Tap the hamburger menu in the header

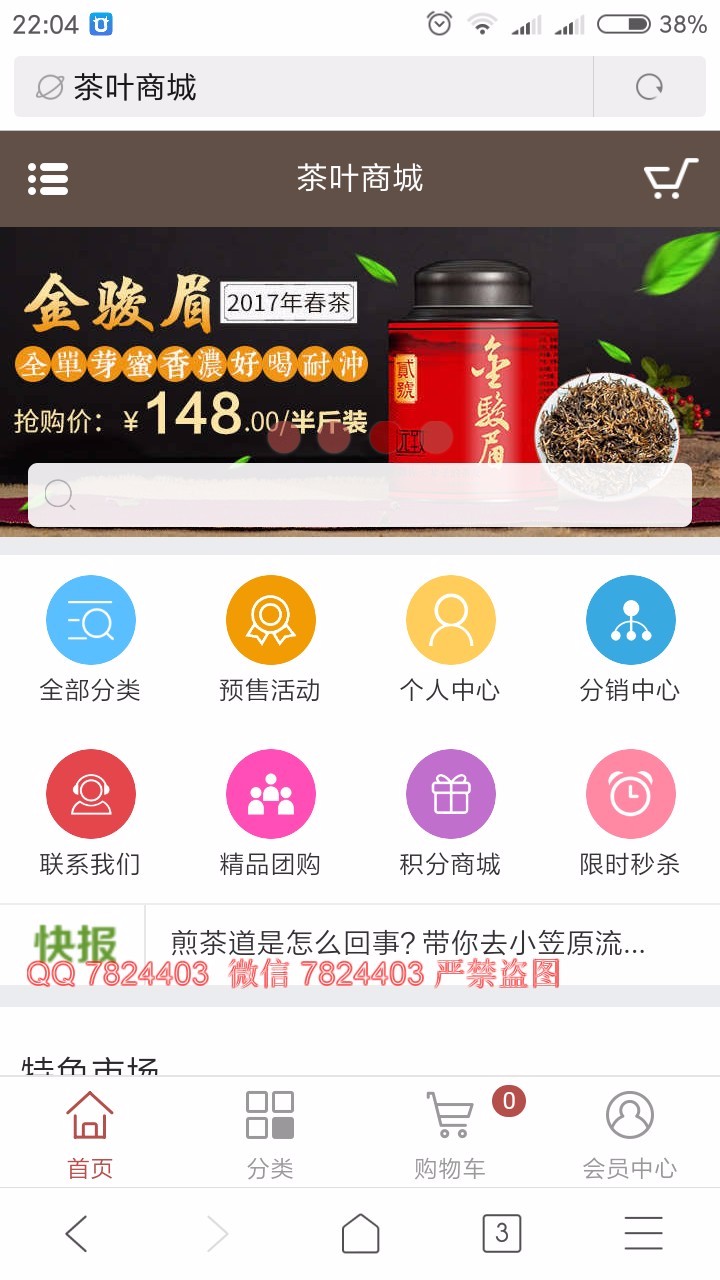[48, 178]
